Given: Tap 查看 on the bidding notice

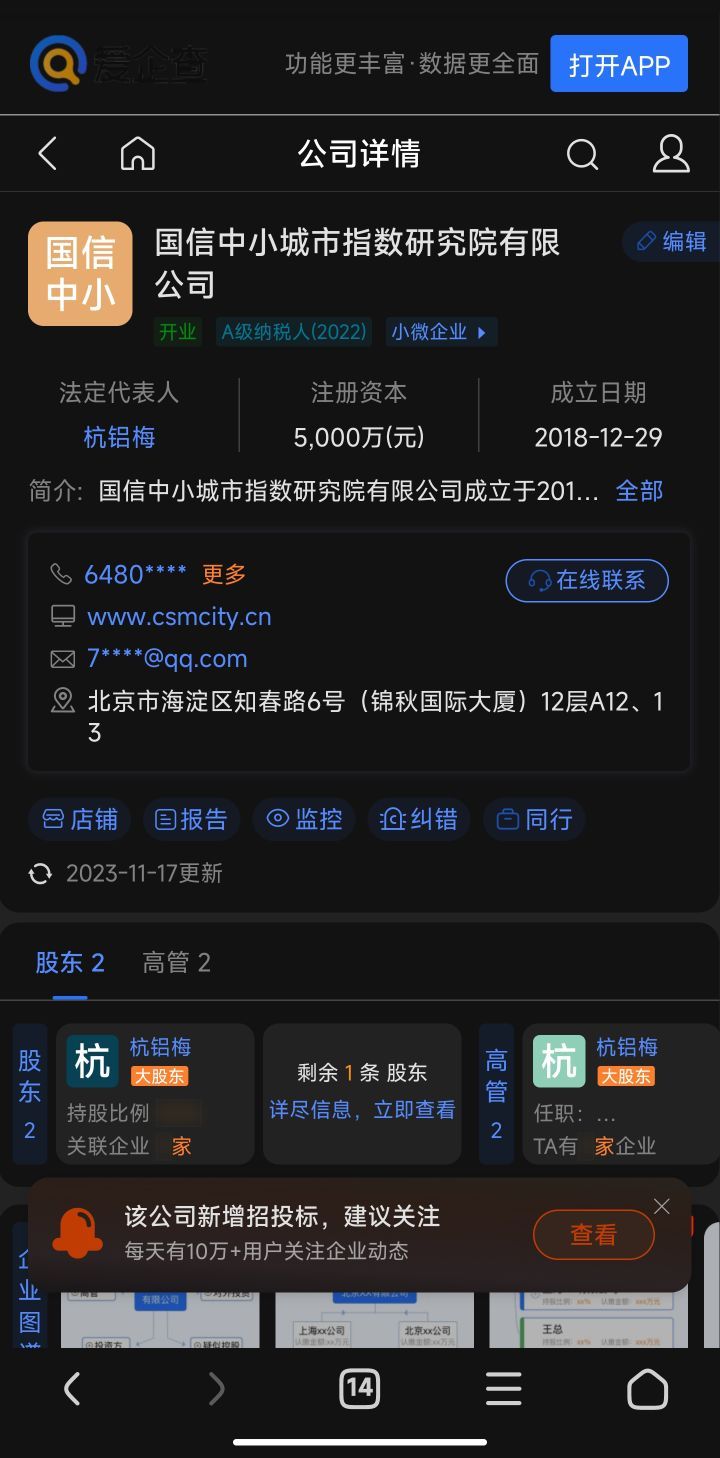Looking at the screenshot, I should [x=594, y=1235].
